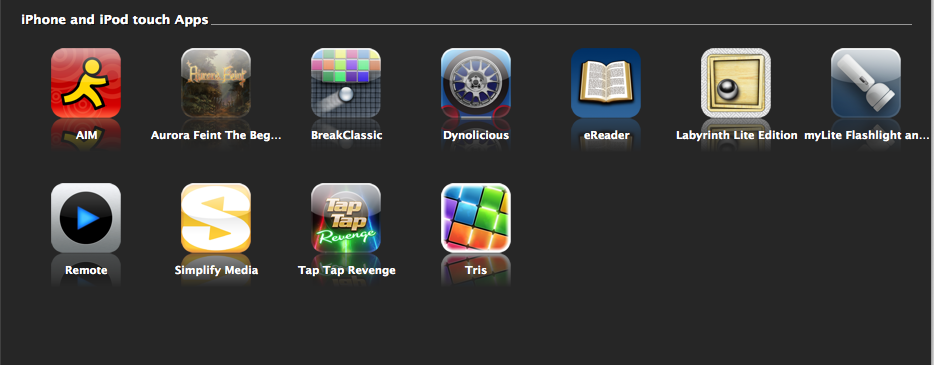Screen dimensions: 934x365
Task: Open eReader app
Action: click(606, 83)
